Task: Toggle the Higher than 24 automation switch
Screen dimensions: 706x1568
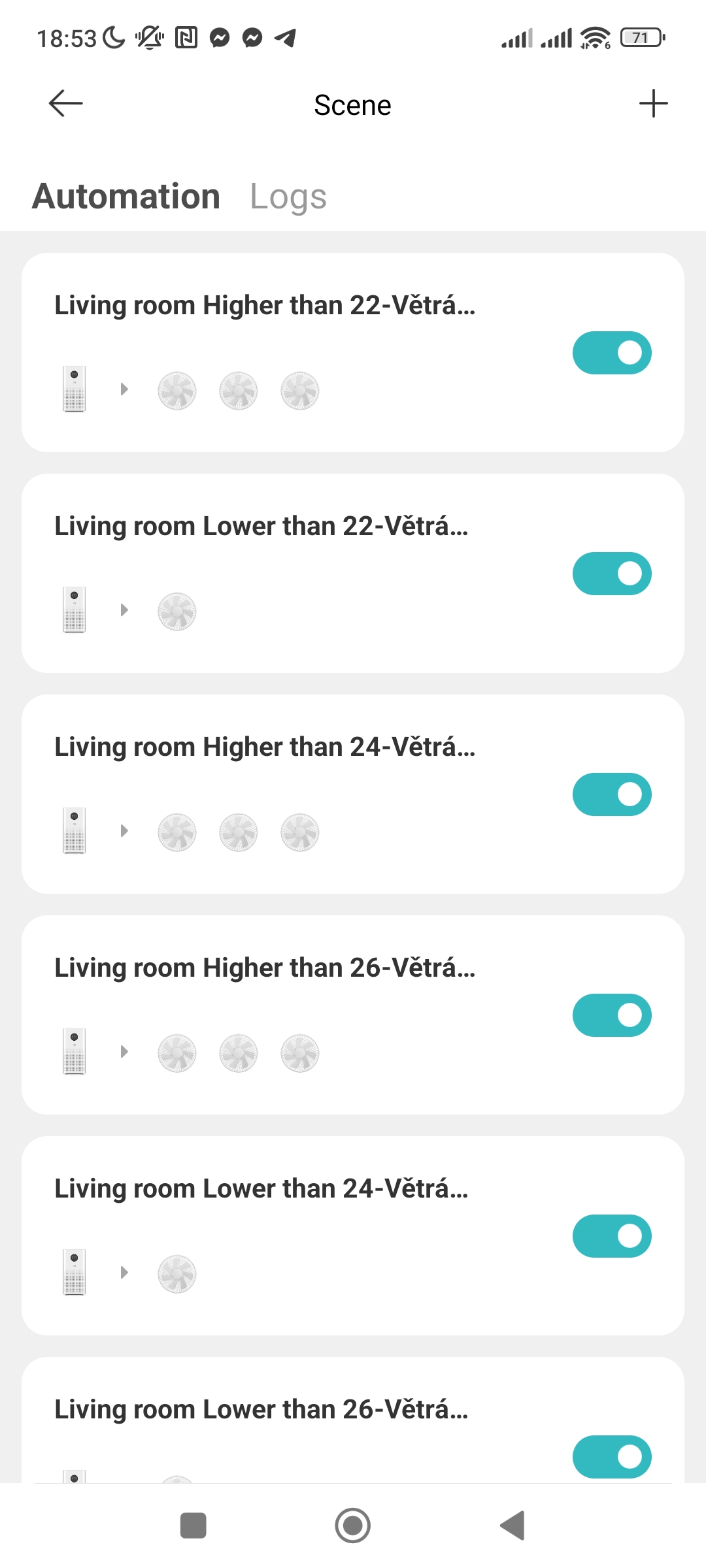Action: pyautogui.click(x=612, y=794)
